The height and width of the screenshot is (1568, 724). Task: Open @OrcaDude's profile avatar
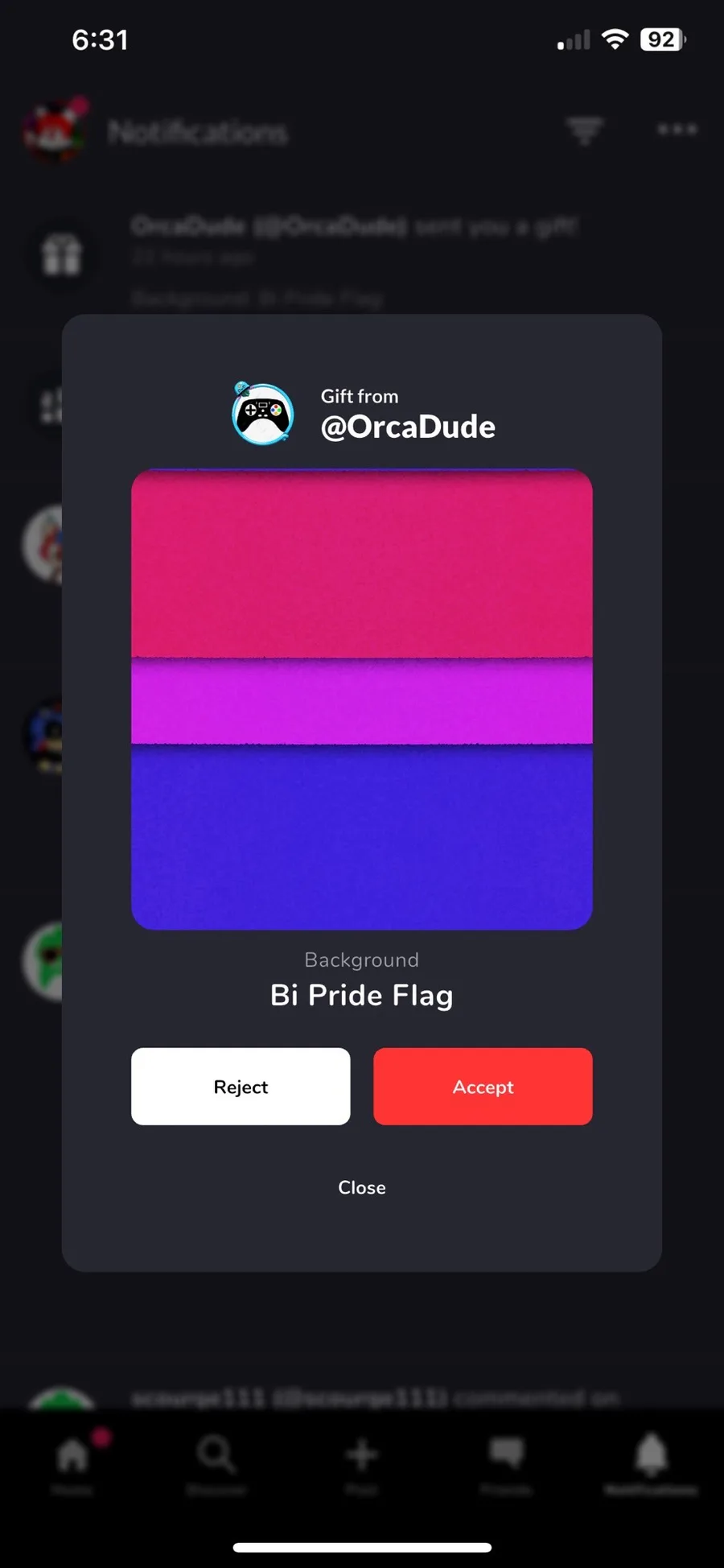(263, 414)
